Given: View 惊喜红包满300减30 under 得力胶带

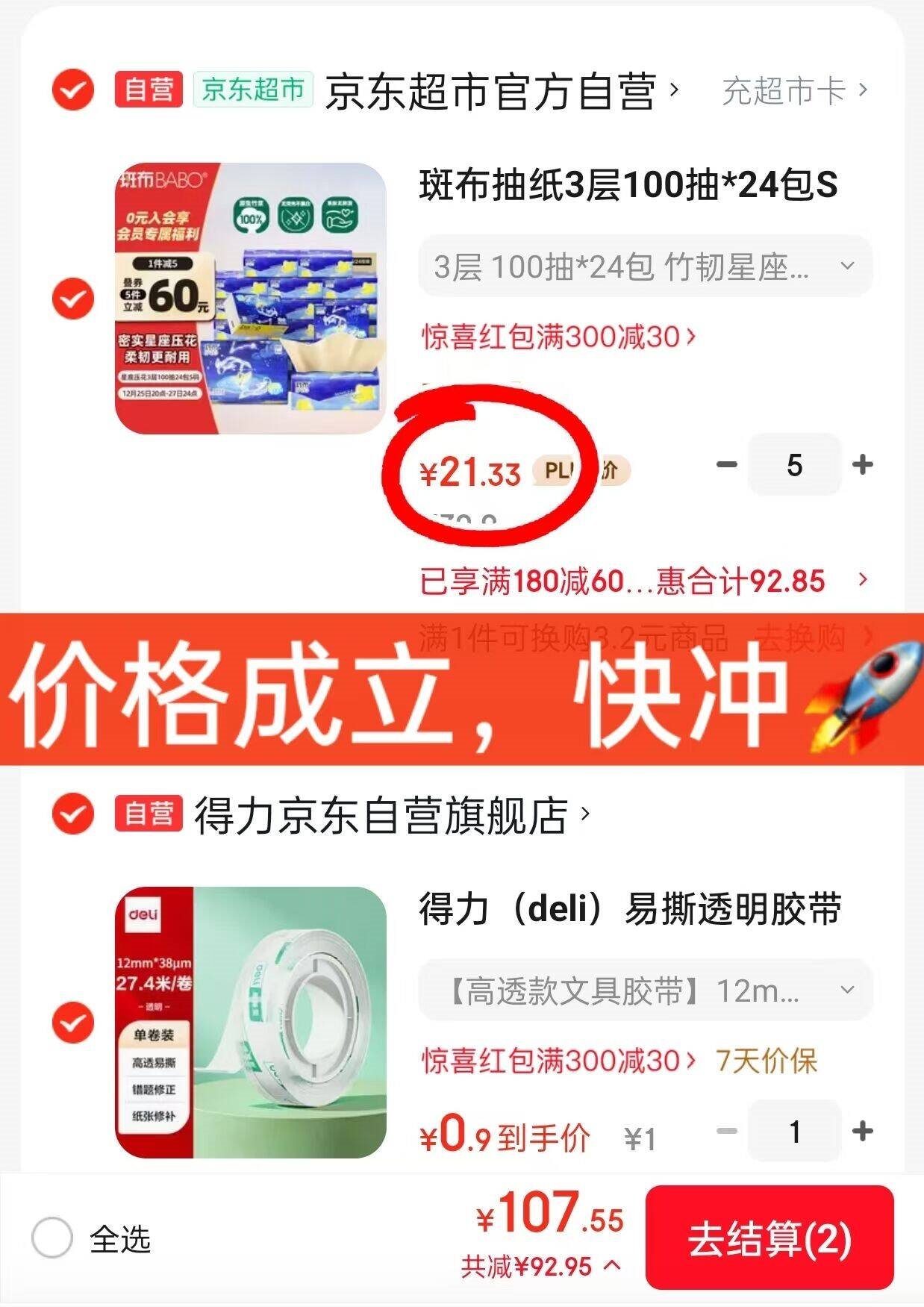Looking at the screenshot, I should click(x=558, y=1061).
